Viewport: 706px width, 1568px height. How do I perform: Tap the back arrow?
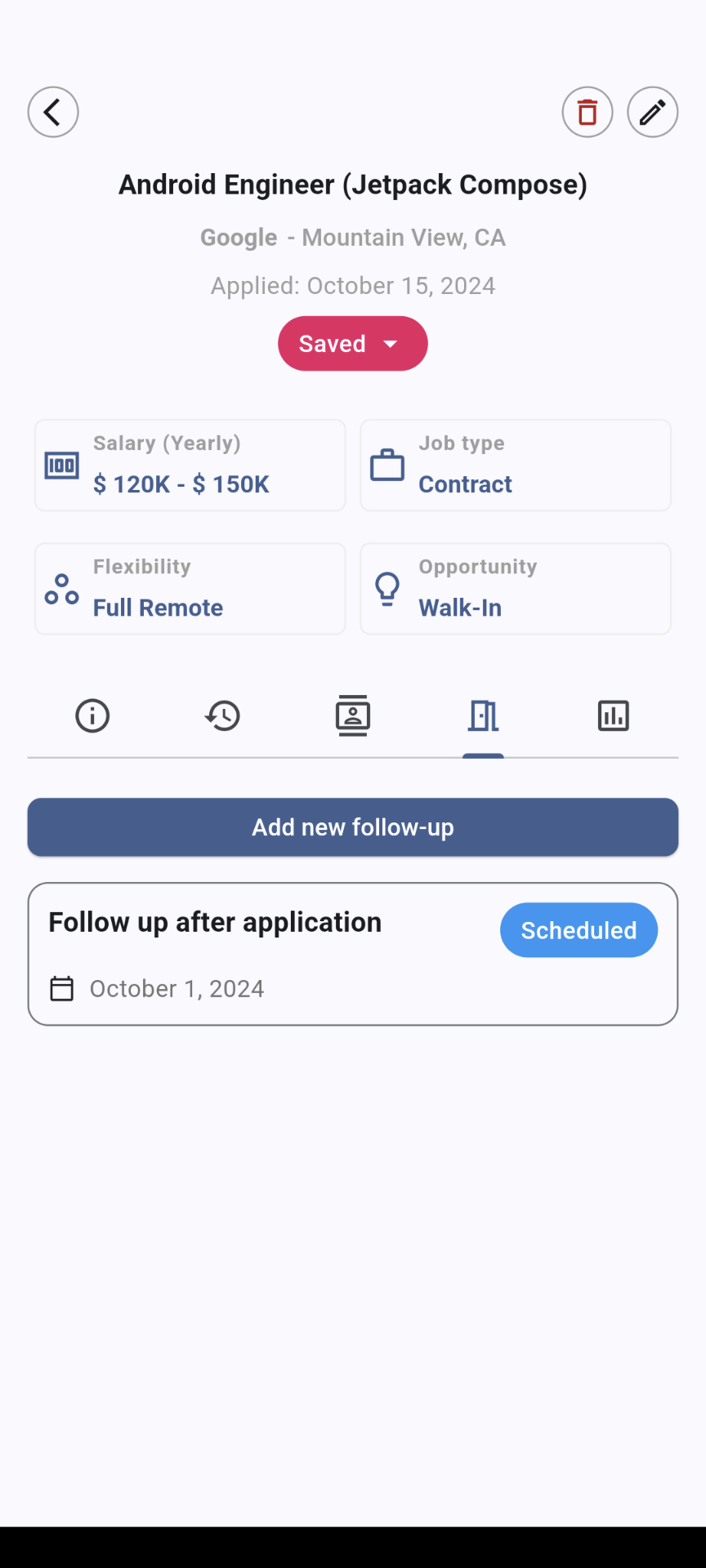coord(52,112)
